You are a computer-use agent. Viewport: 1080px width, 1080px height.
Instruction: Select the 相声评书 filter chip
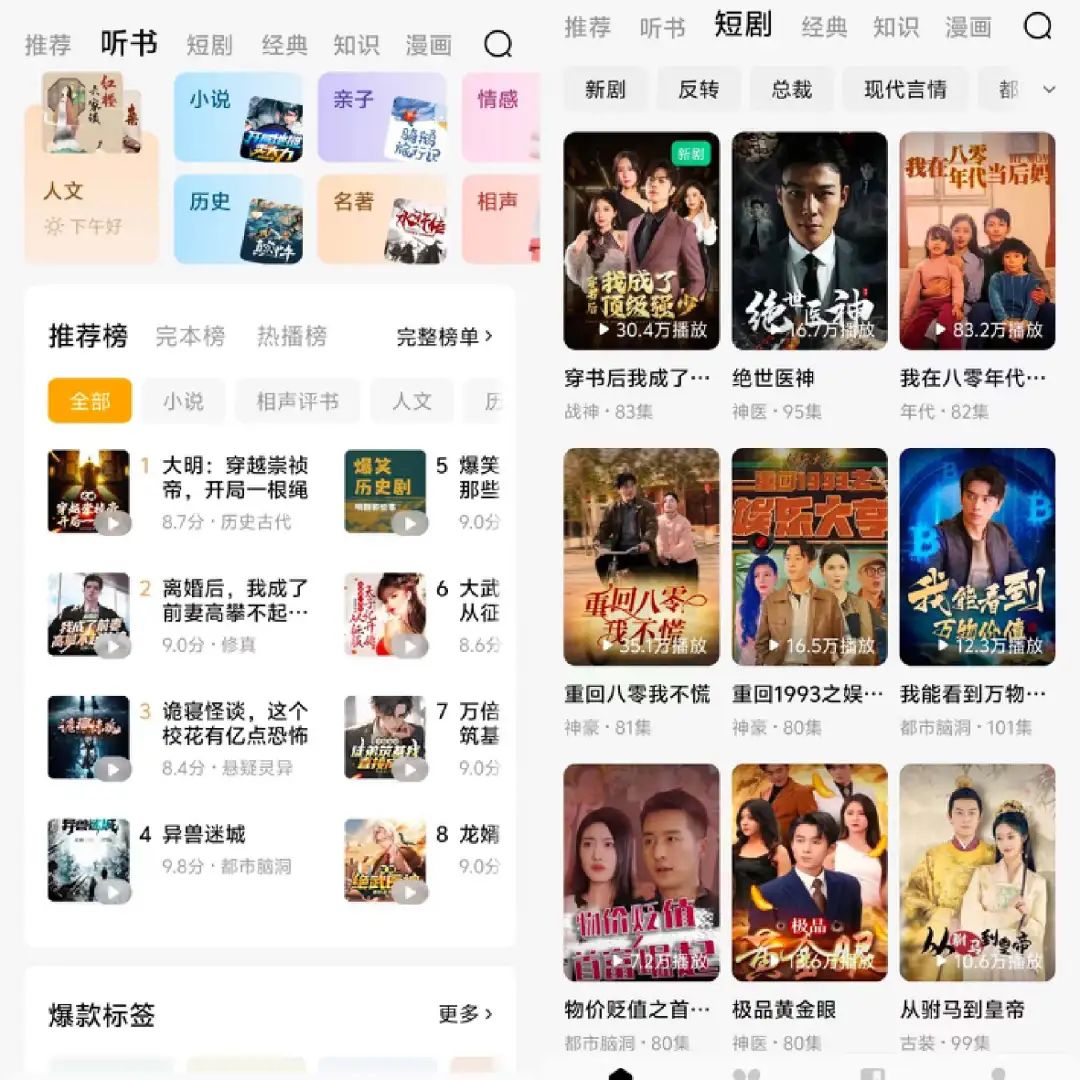pyautogui.click(x=298, y=401)
